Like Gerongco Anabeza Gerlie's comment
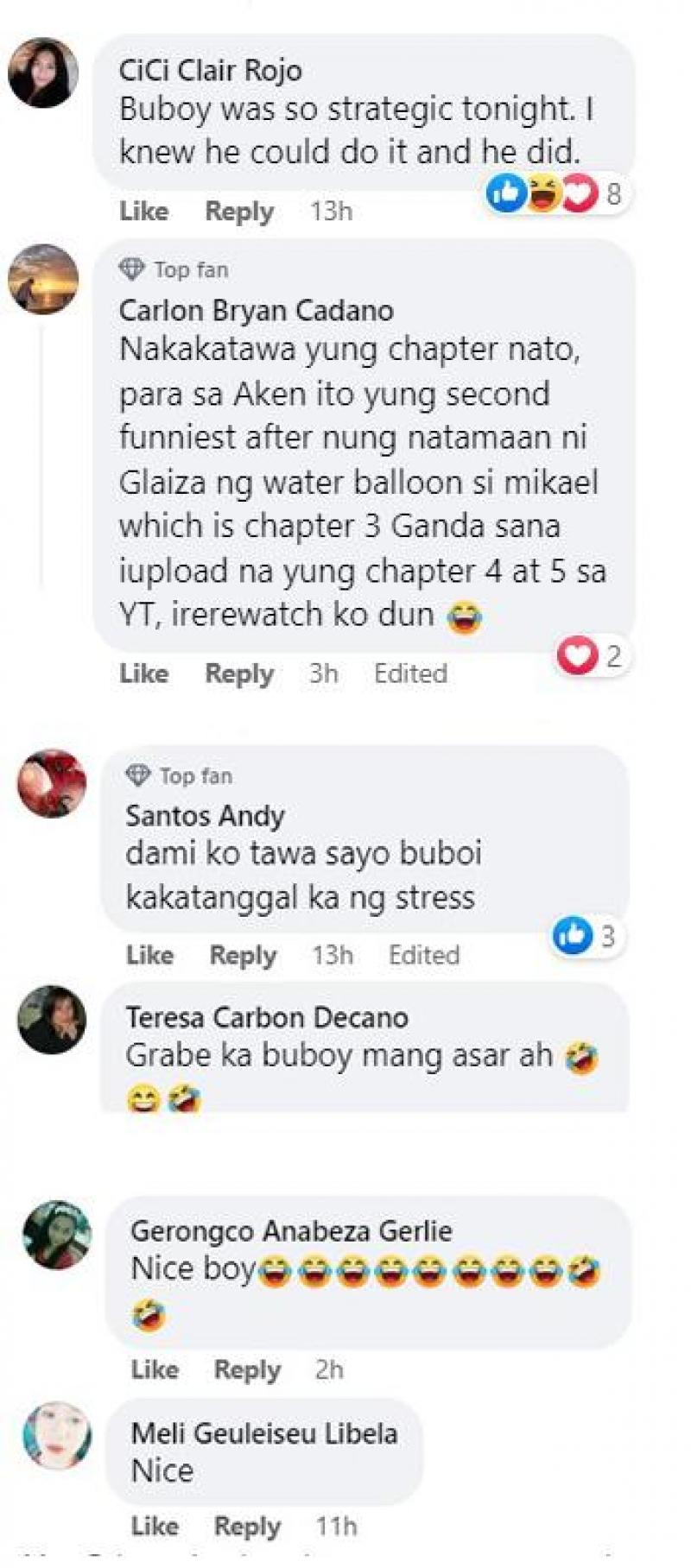This screenshot has height=1568, width=691. pyautogui.click(x=155, y=1369)
